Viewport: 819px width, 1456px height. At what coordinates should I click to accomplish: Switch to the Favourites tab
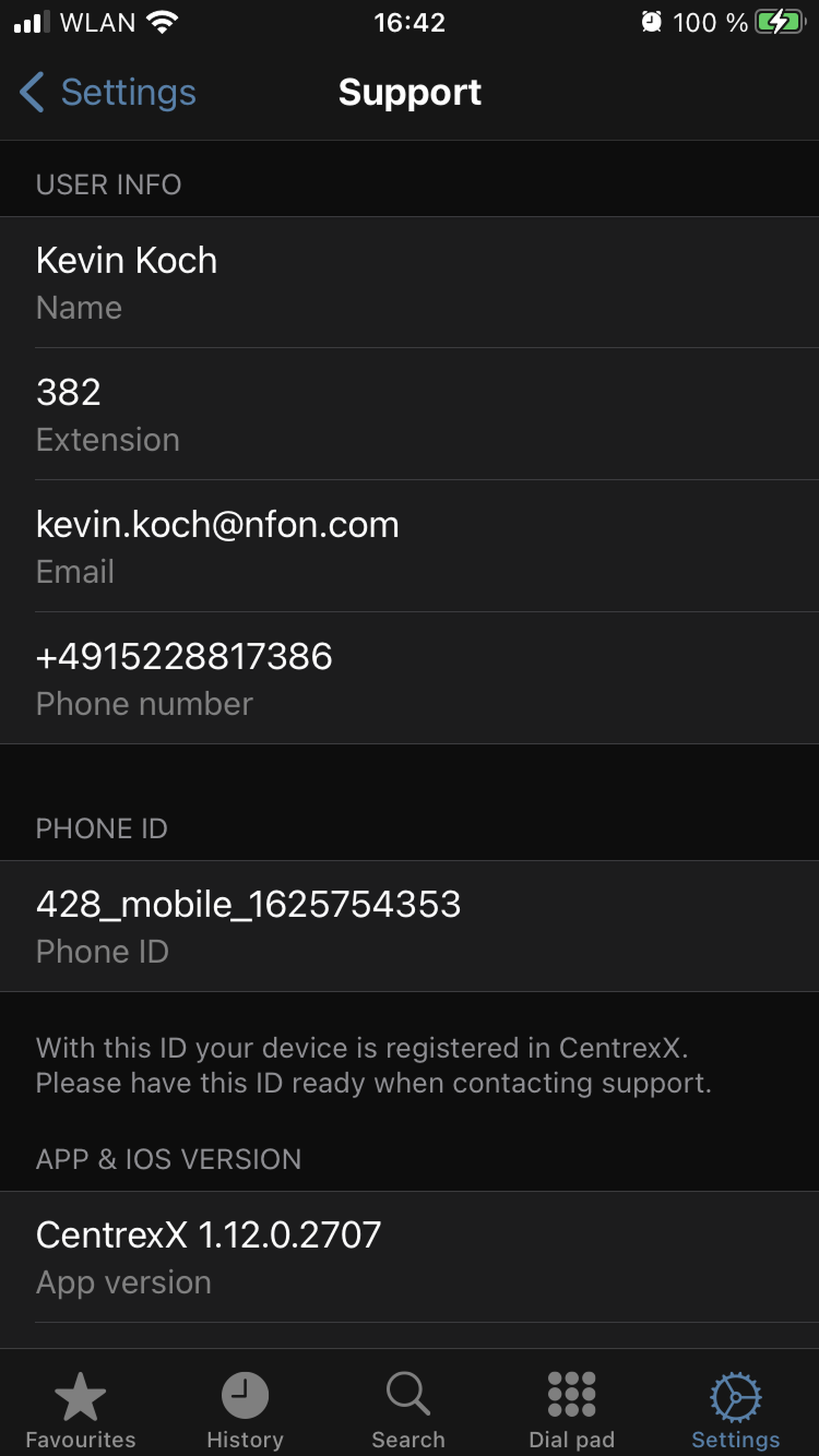point(80,1407)
